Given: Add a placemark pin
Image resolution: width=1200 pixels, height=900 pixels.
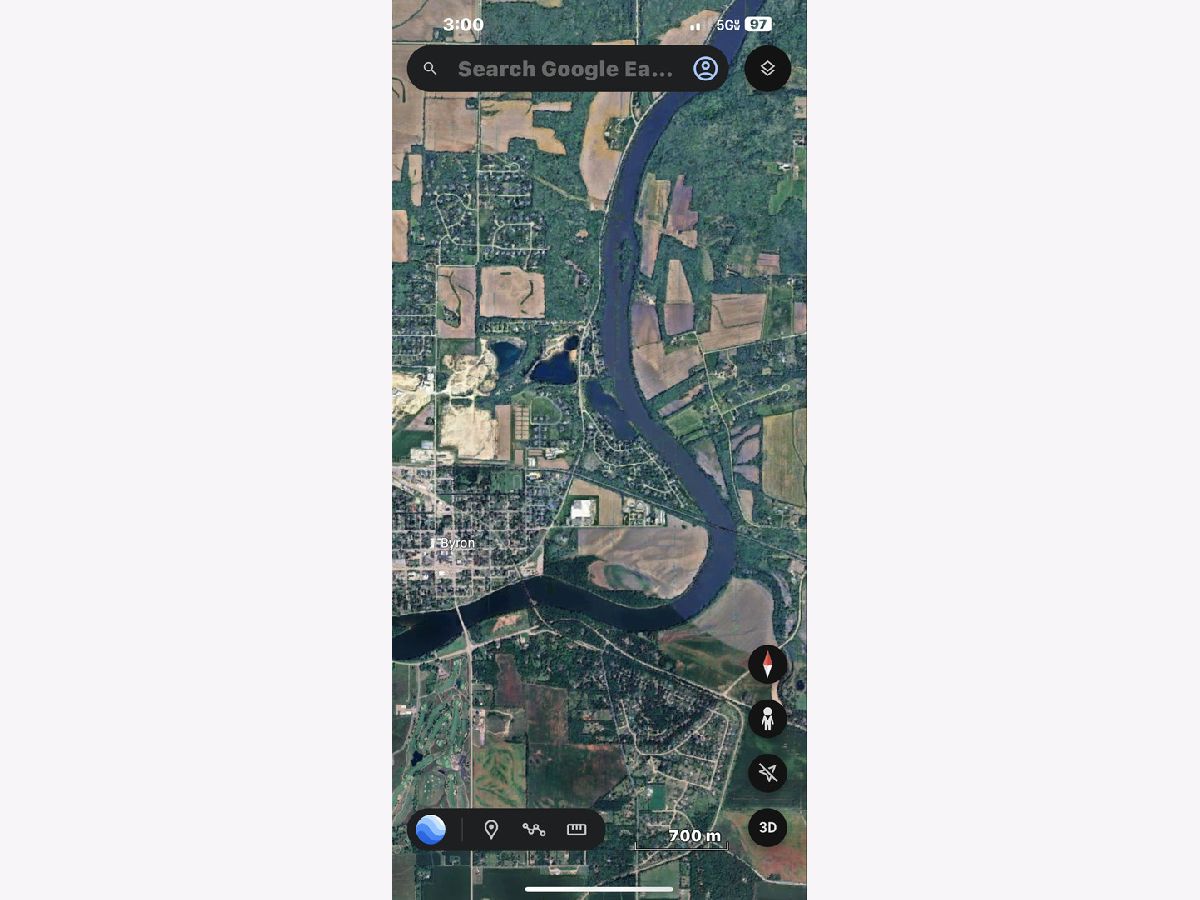Looking at the screenshot, I should coord(491,829).
